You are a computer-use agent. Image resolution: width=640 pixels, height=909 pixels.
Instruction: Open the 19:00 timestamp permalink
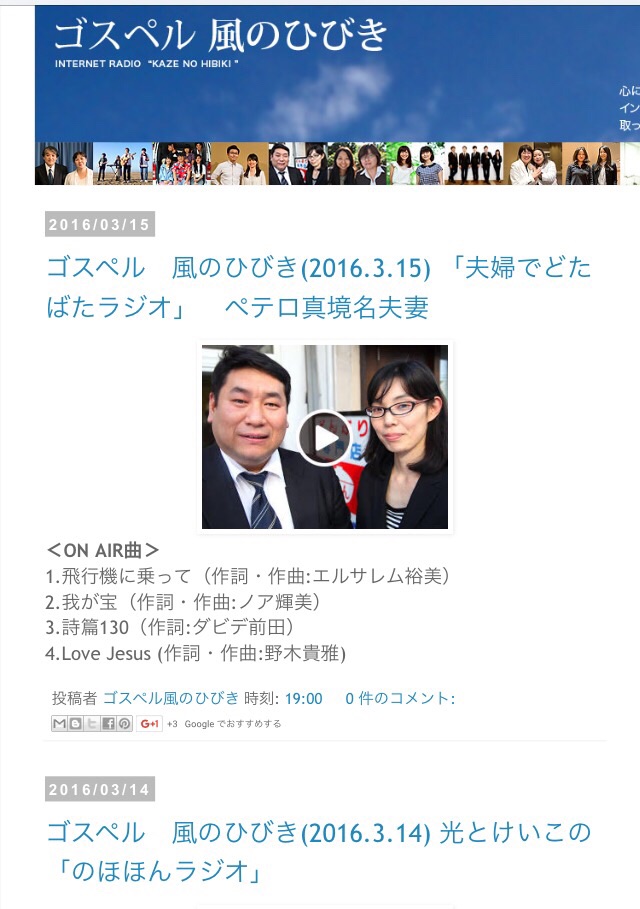coord(304,698)
